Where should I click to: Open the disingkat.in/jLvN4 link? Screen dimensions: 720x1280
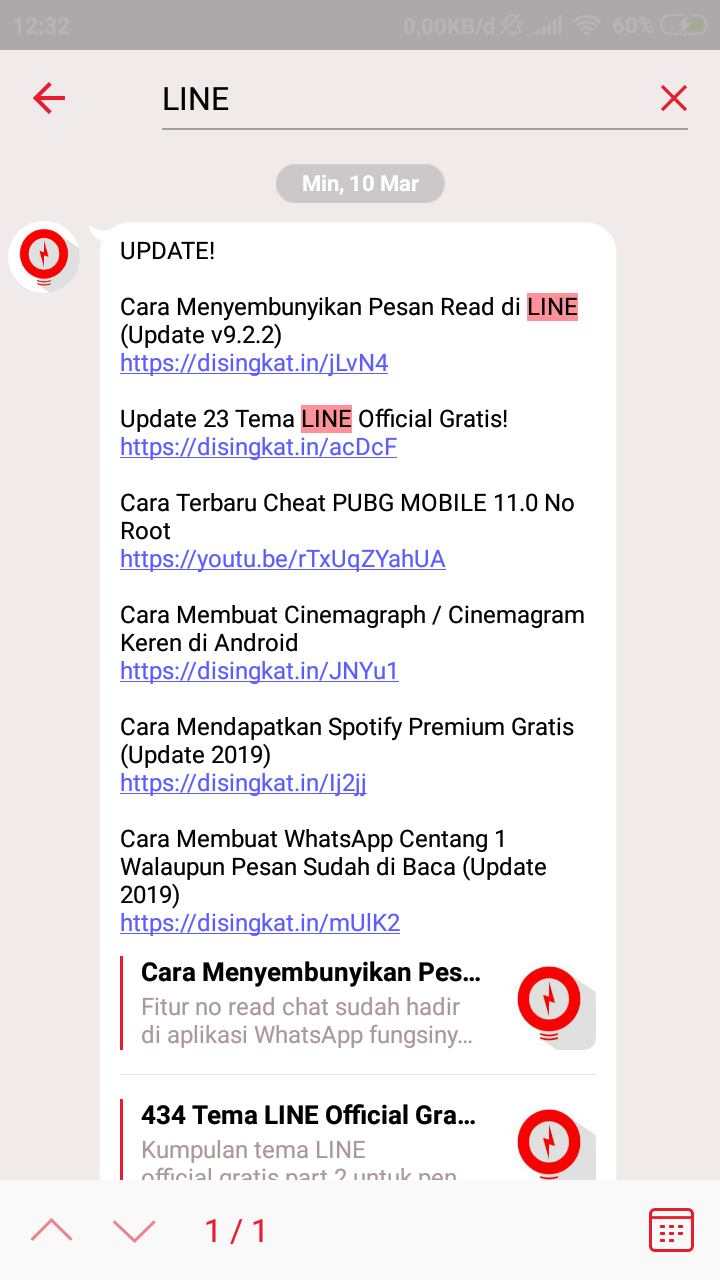(254, 363)
